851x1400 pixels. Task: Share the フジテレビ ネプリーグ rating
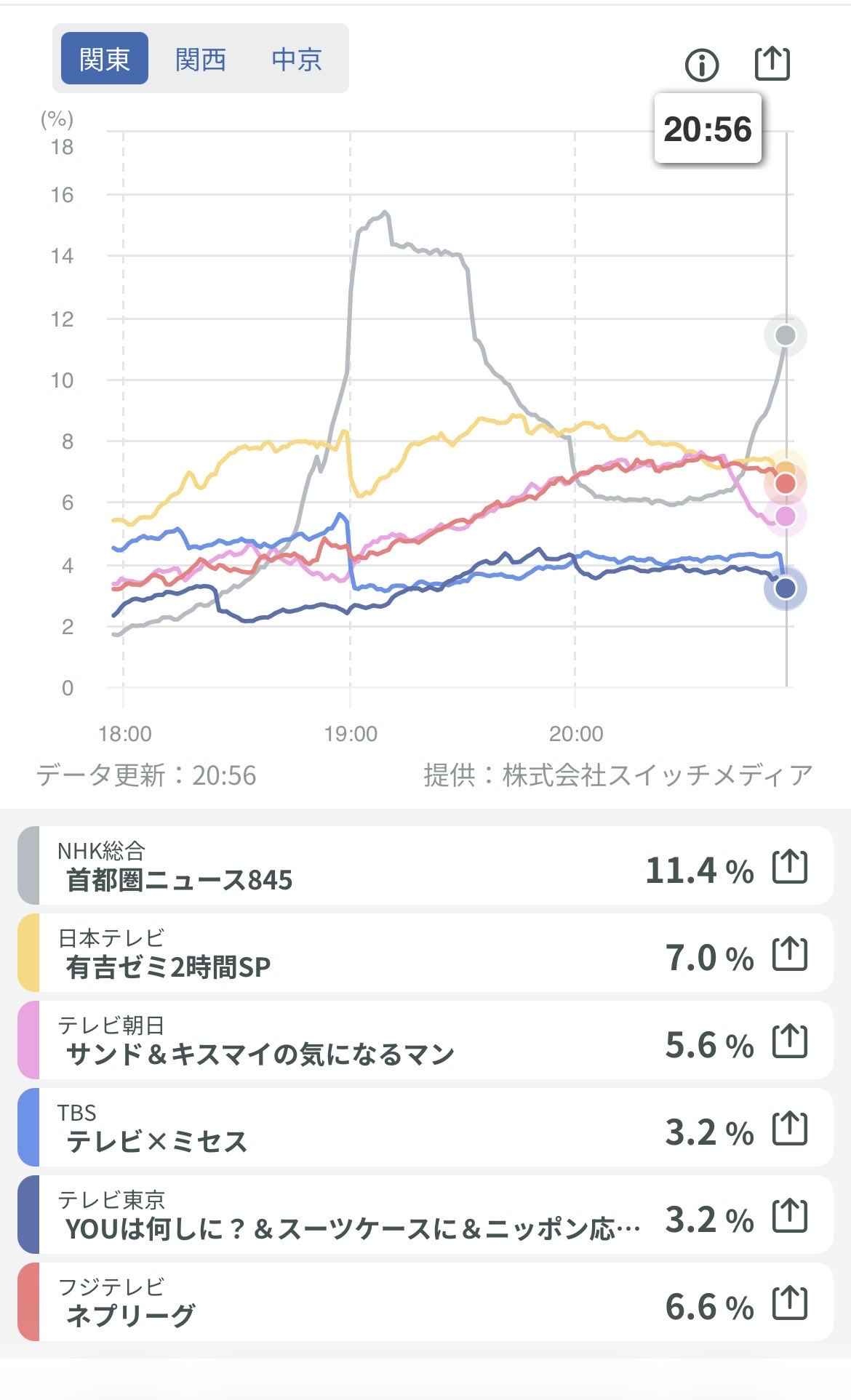[789, 1303]
